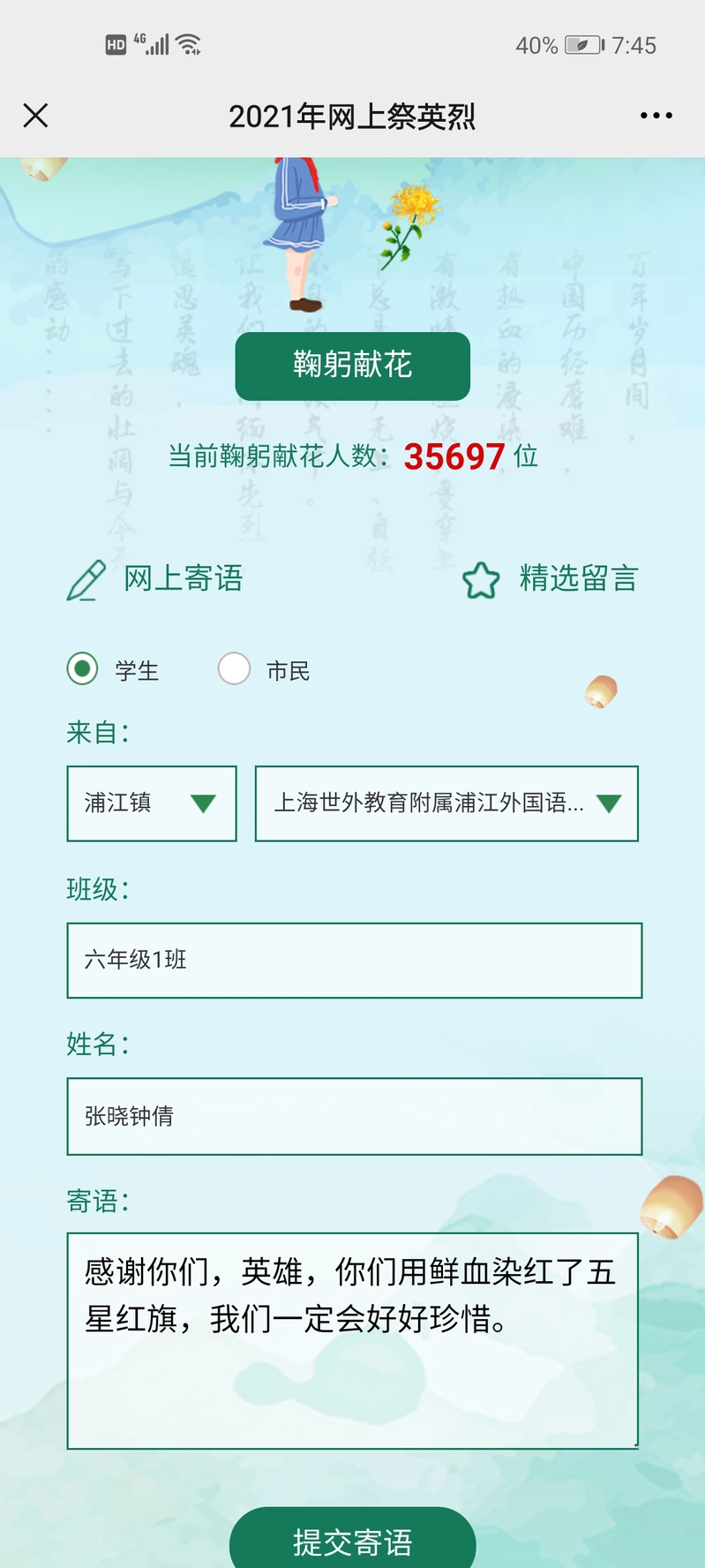Focus the 寄语 message text box

coord(352,1340)
